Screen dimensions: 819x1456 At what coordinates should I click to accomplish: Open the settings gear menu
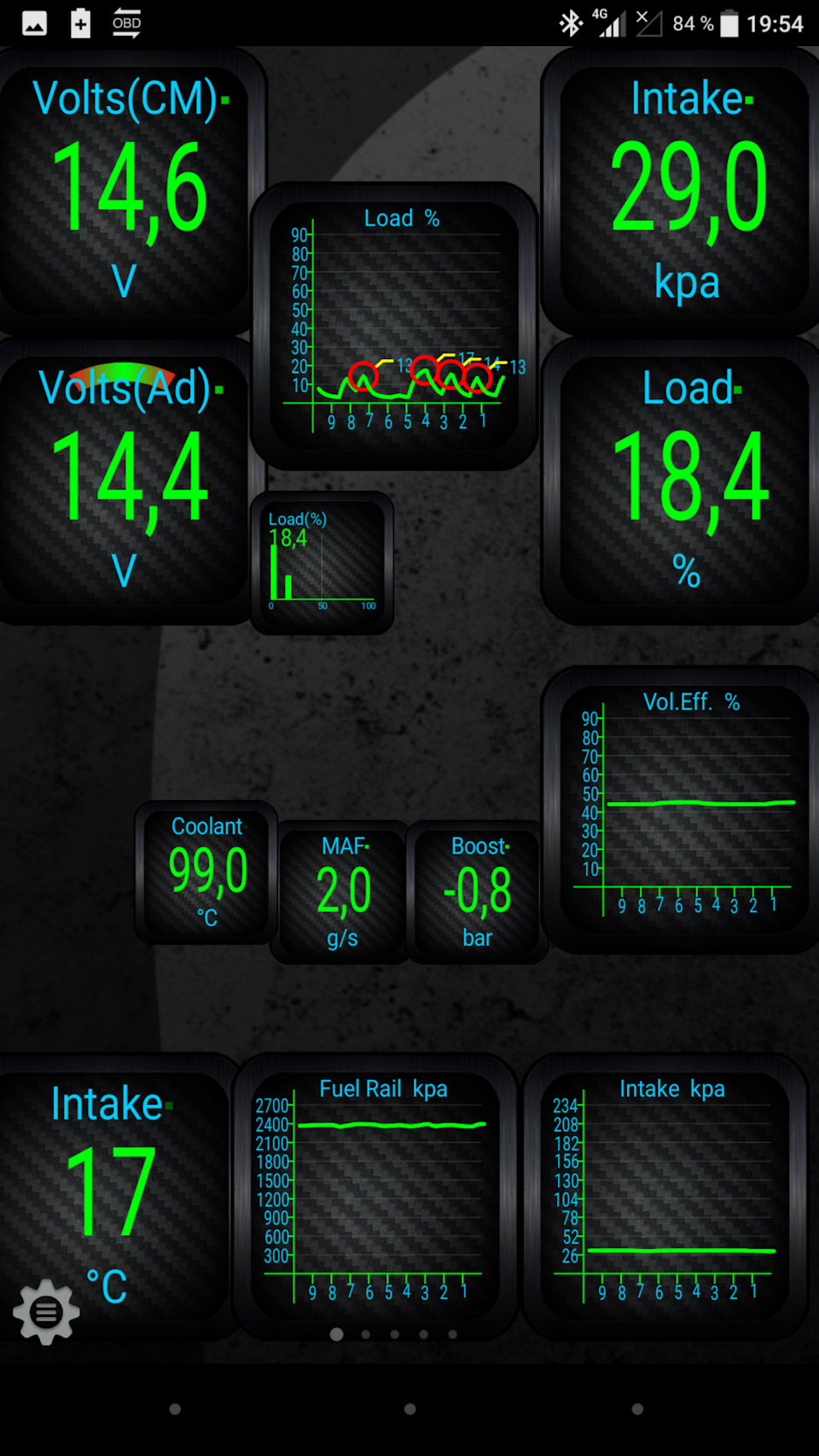46,1312
